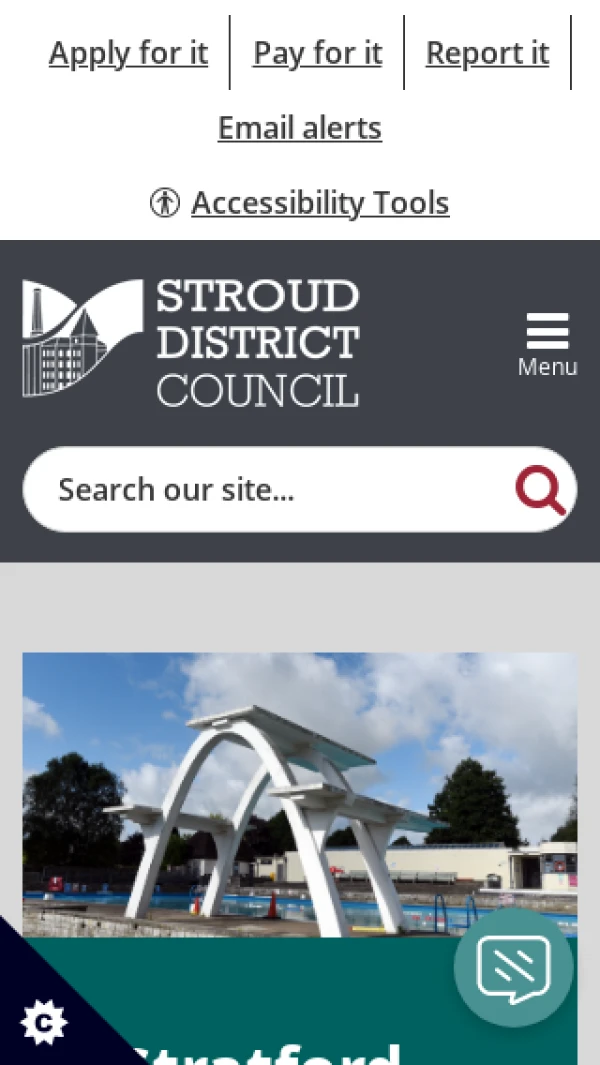Tap the magnifying glass search button
600x1065 pixels.
541,490
